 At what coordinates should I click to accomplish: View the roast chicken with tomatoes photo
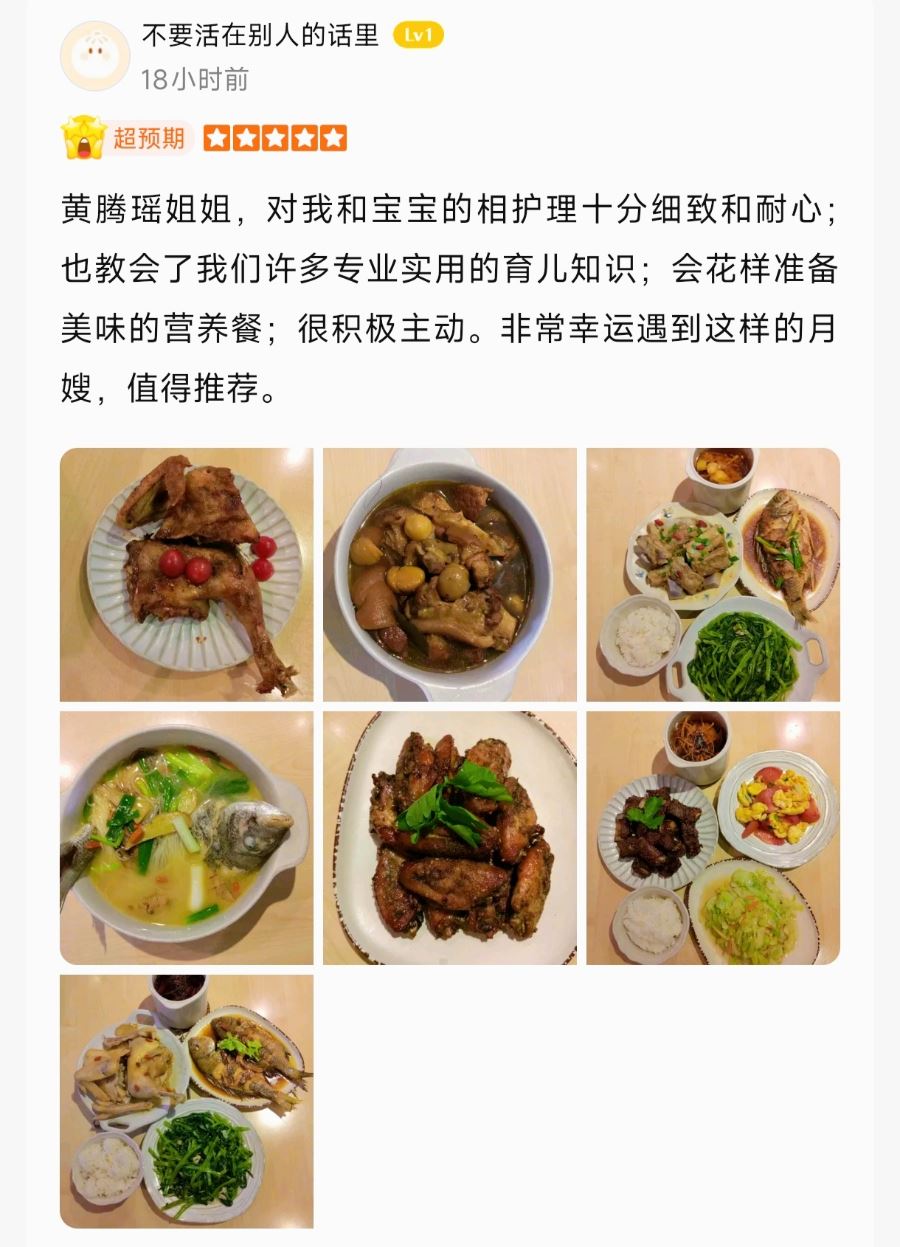pyautogui.click(x=186, y=574)
